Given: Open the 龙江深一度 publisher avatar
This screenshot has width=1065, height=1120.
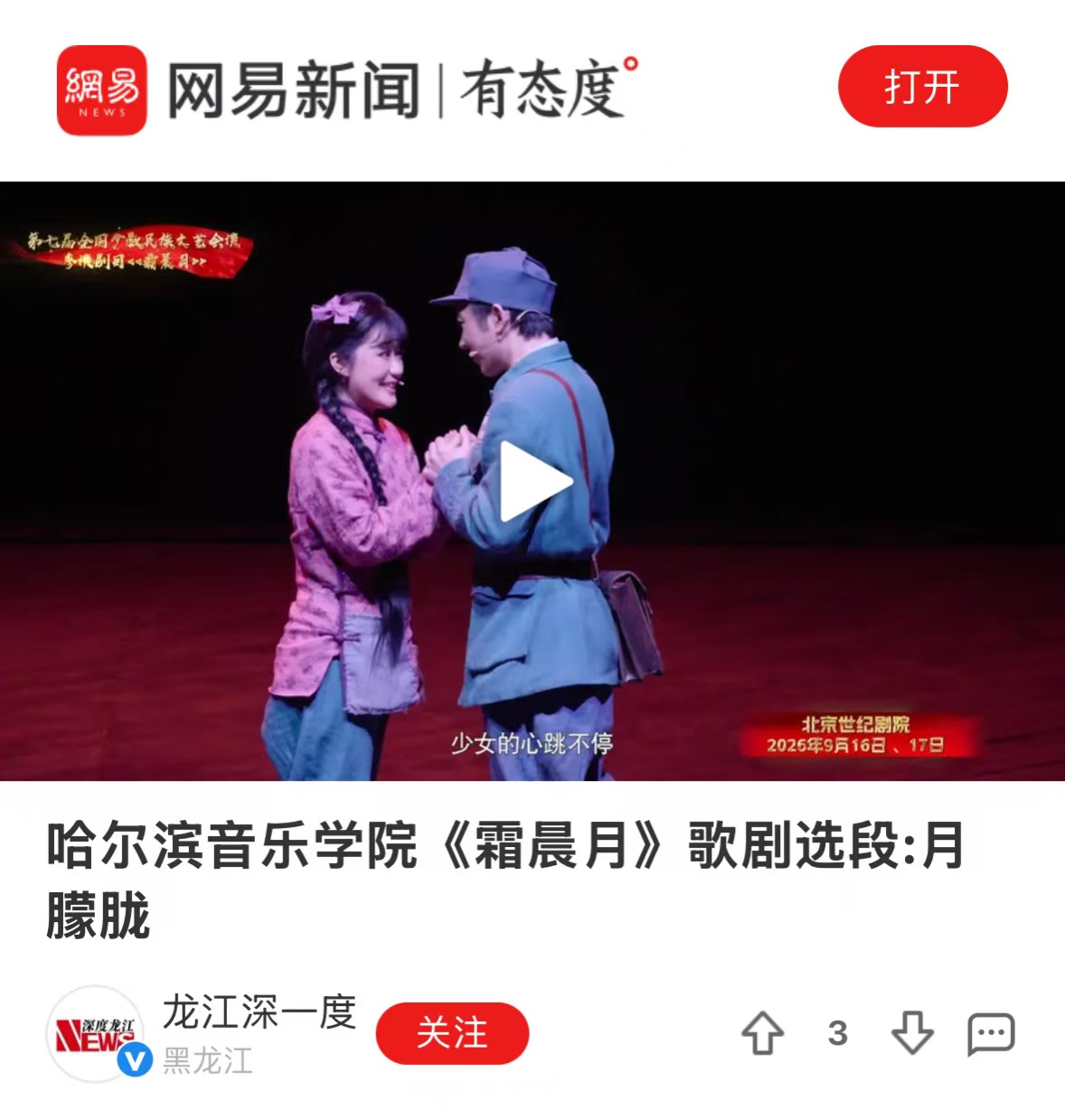Looking at the screenshot, I should (x=95, y=1033).
